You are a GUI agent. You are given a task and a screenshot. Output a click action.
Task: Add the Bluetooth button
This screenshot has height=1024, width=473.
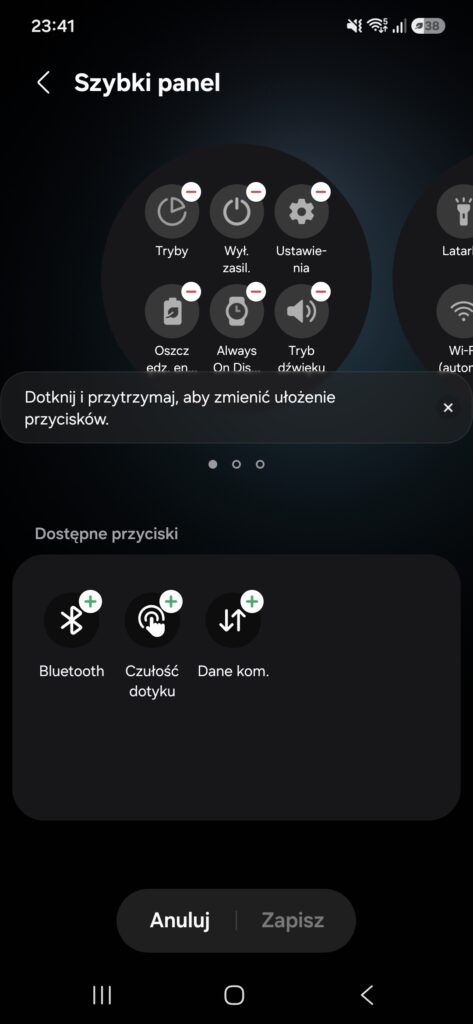click(x=91, y=601)
